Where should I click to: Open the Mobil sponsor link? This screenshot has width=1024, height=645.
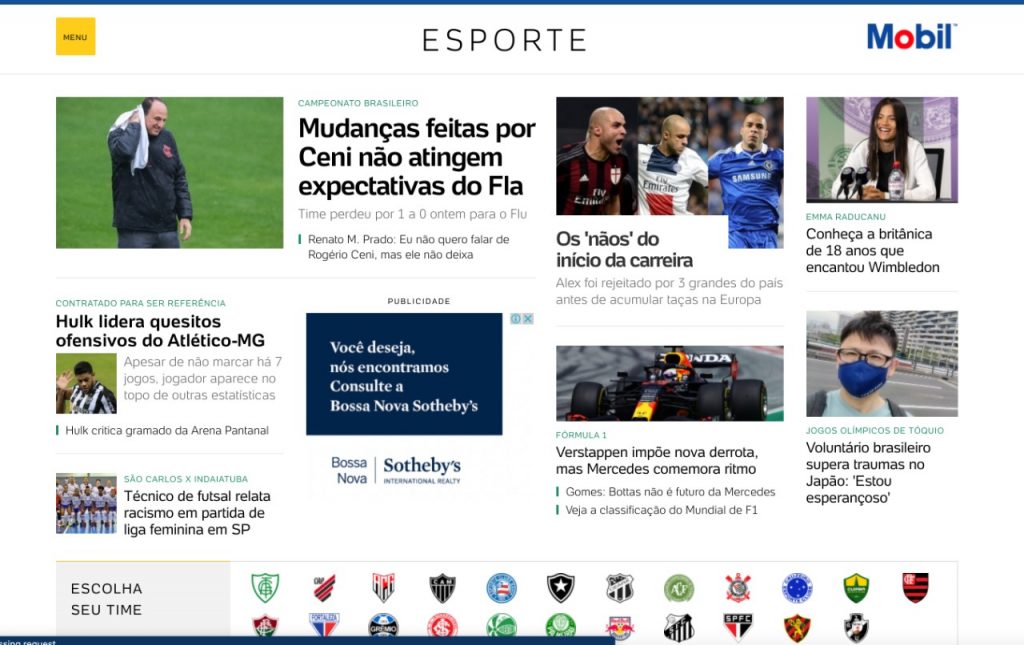911,37
